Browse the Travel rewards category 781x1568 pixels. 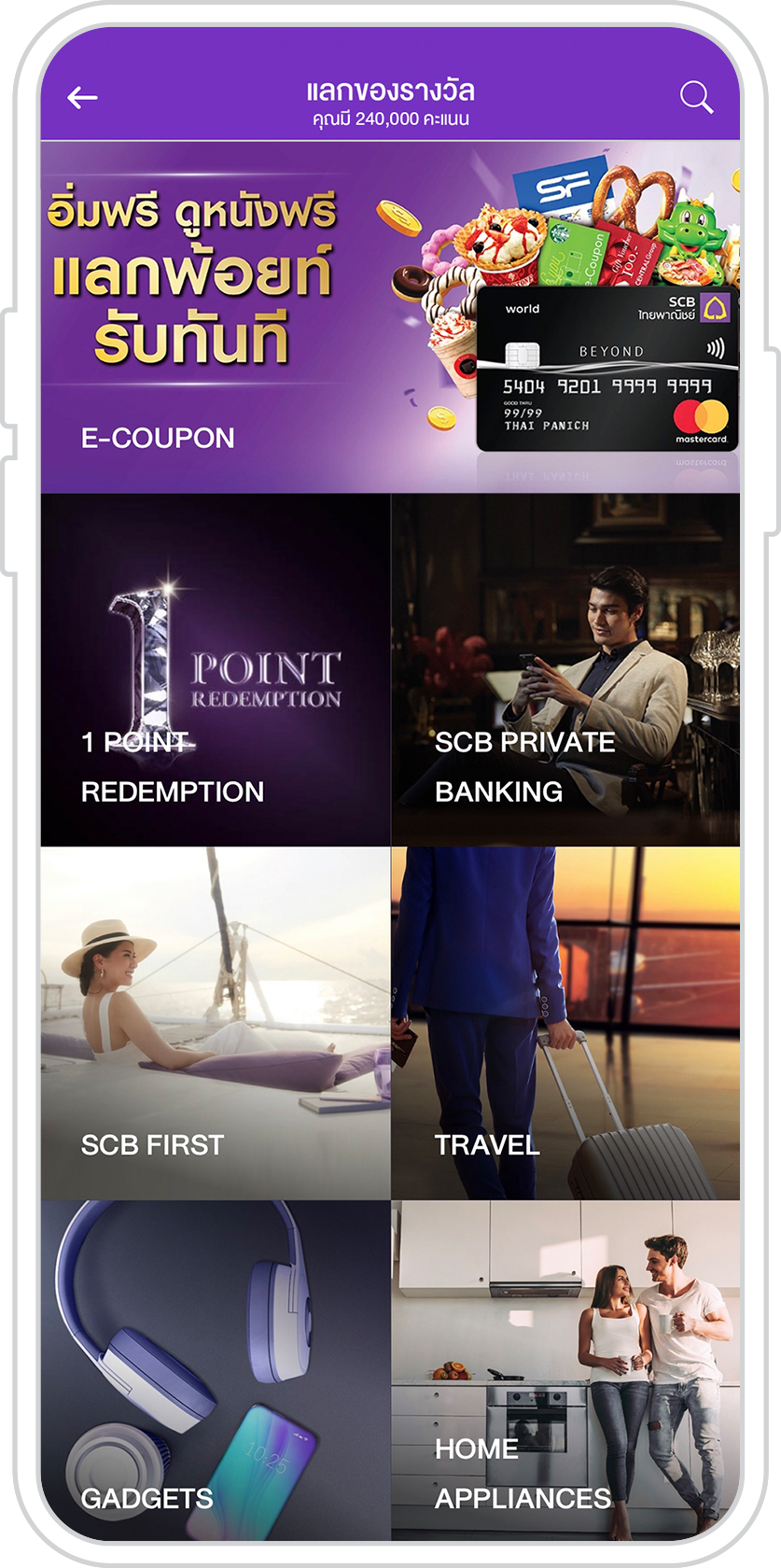pyautogui.click(x=565, y=1023)
